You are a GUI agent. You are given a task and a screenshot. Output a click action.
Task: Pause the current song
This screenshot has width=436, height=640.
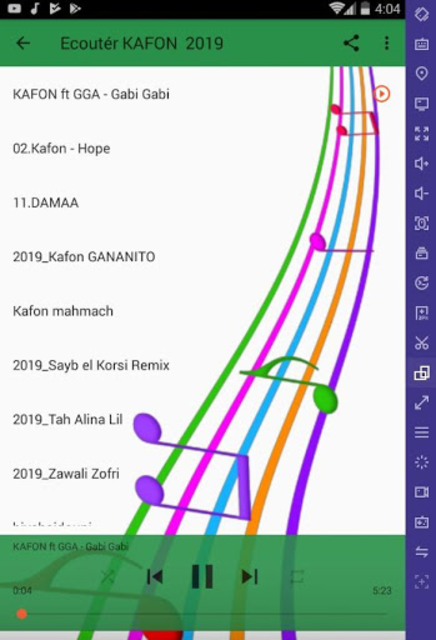(202, 576)
